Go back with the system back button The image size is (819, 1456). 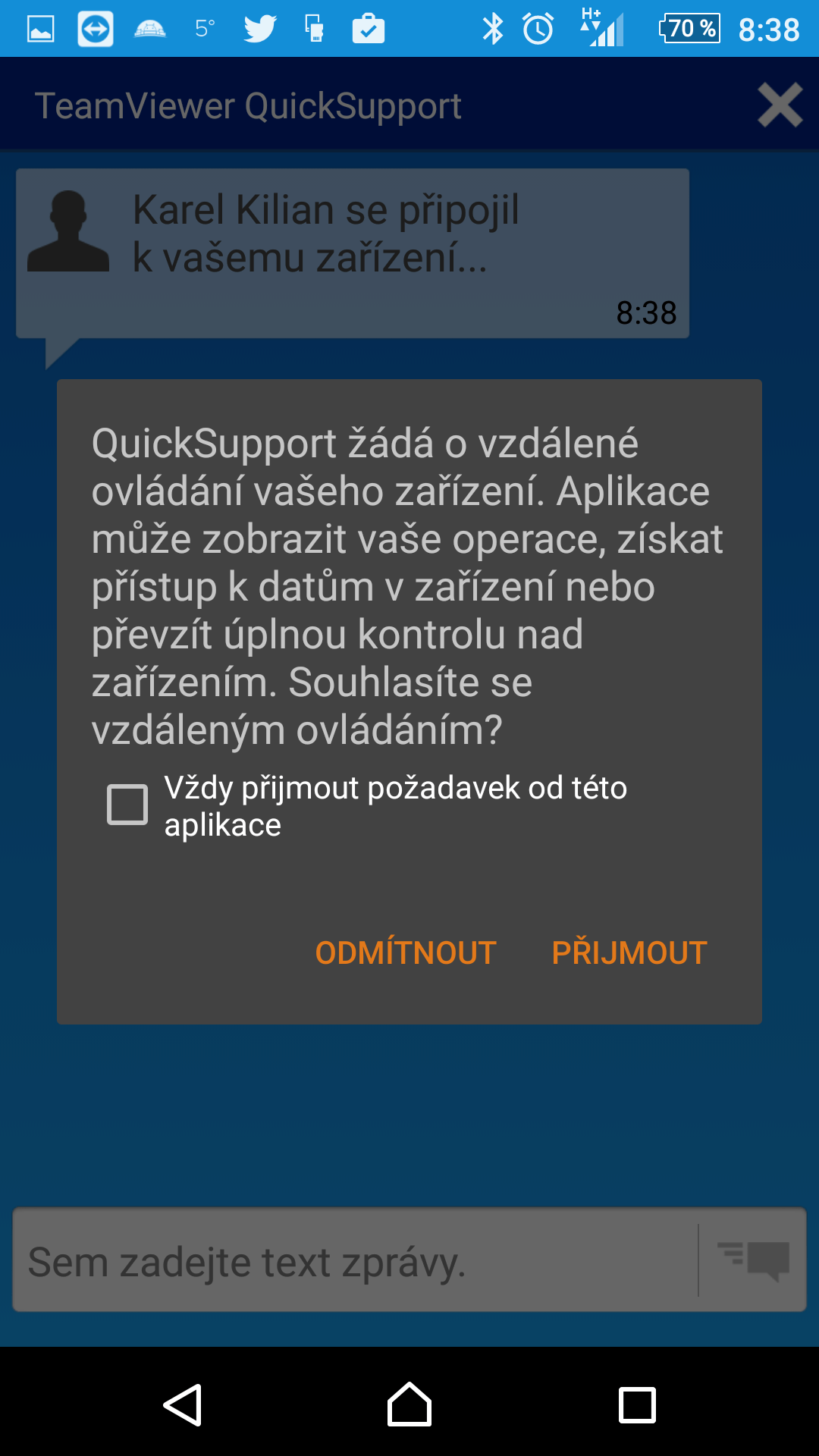point(183,1405)
